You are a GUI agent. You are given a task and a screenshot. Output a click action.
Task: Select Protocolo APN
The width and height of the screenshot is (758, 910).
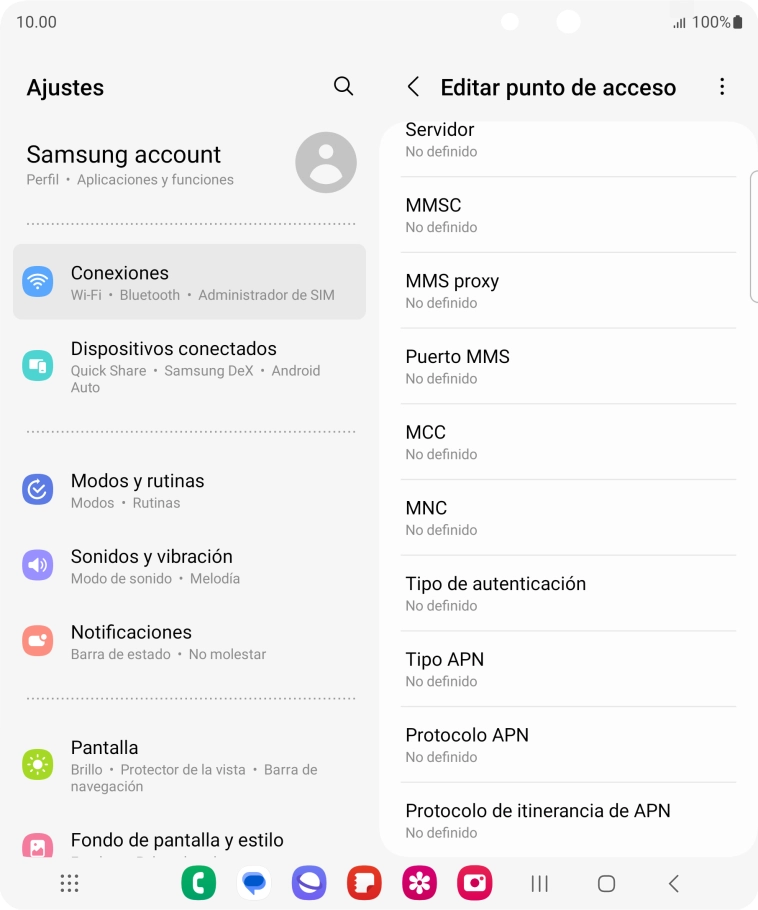[x=567, y=745]
